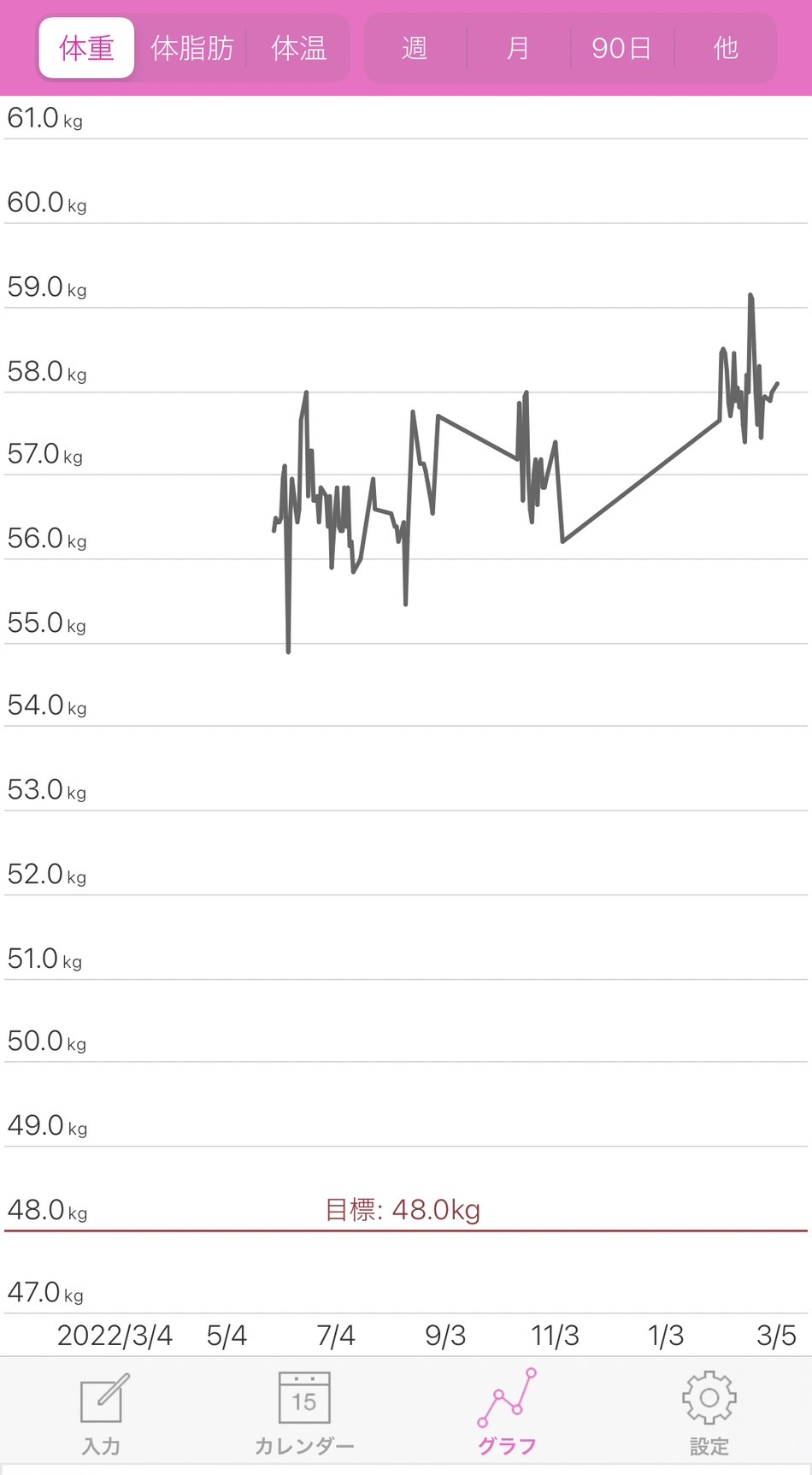Open the 設定 settings tab
The width and height of the screenshot is (812, 1475).
709,1413
